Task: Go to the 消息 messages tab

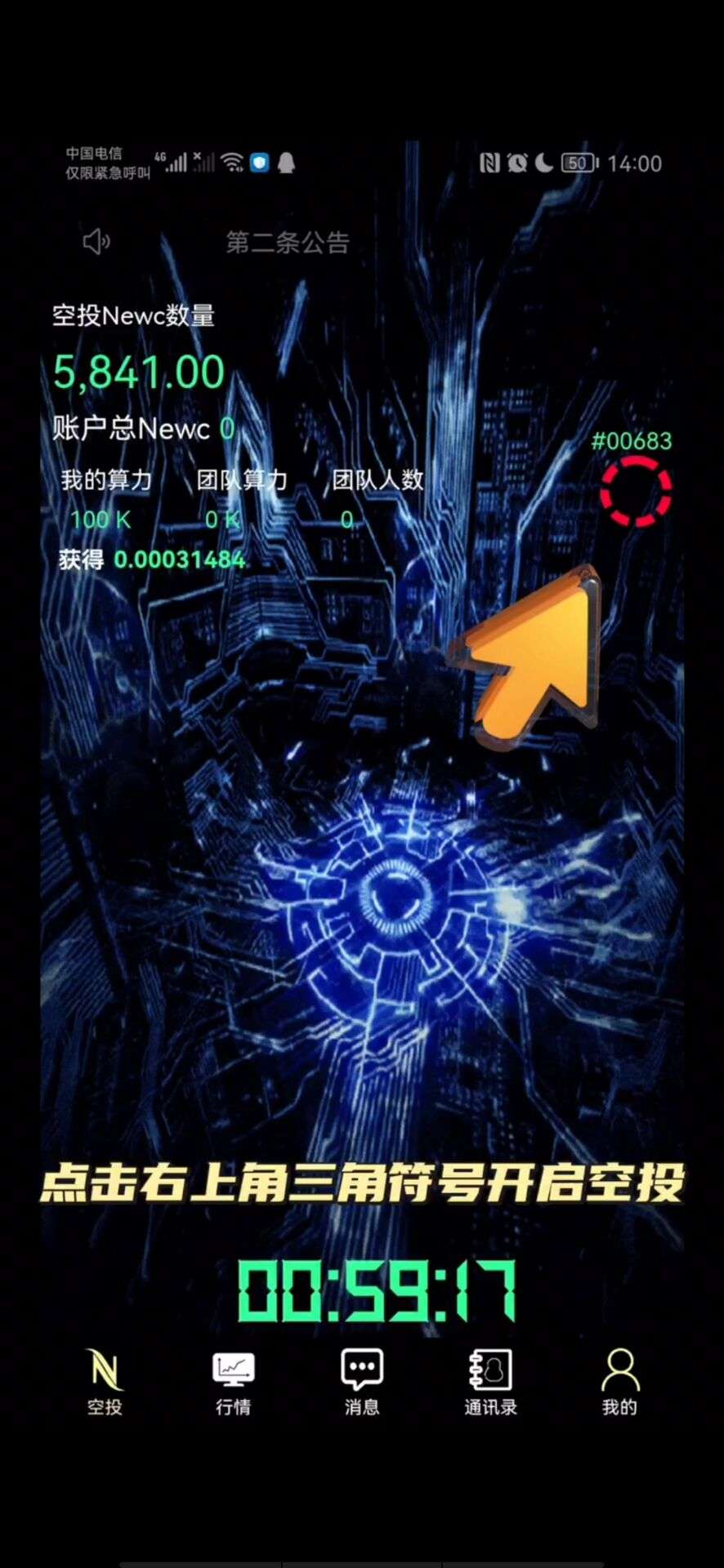Action: click(x=362, y=1383)
